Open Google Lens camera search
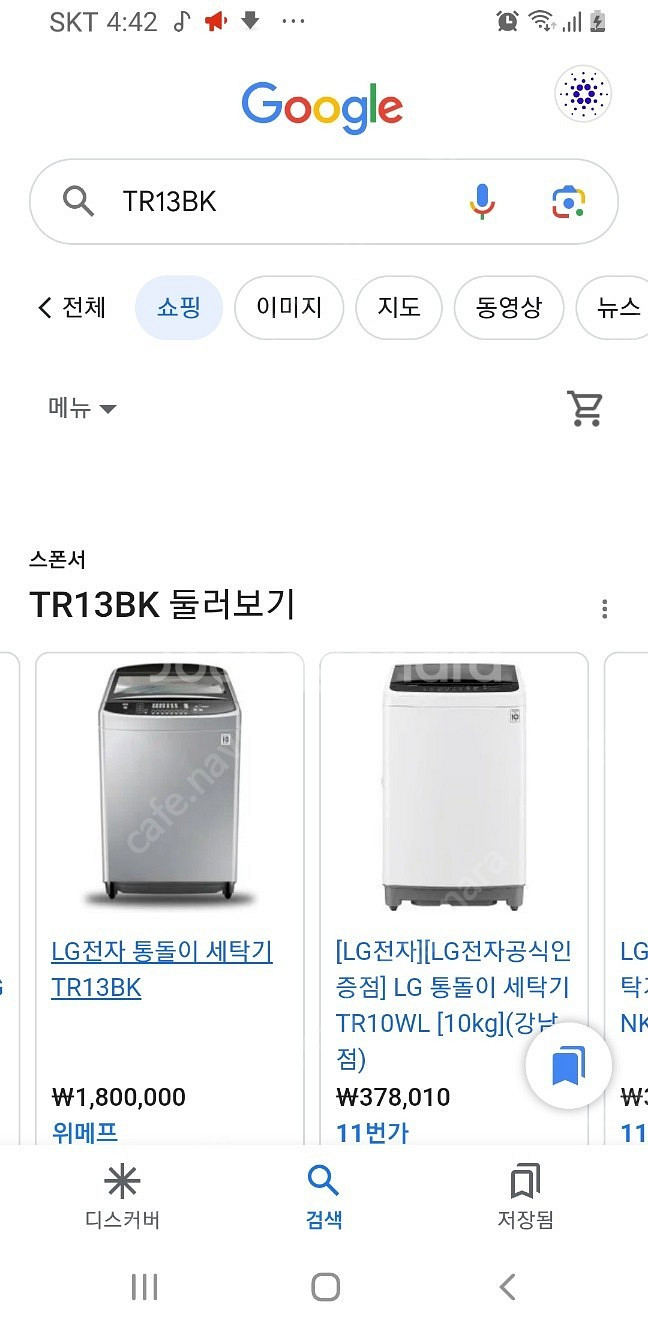 click(x=568, y=202)
